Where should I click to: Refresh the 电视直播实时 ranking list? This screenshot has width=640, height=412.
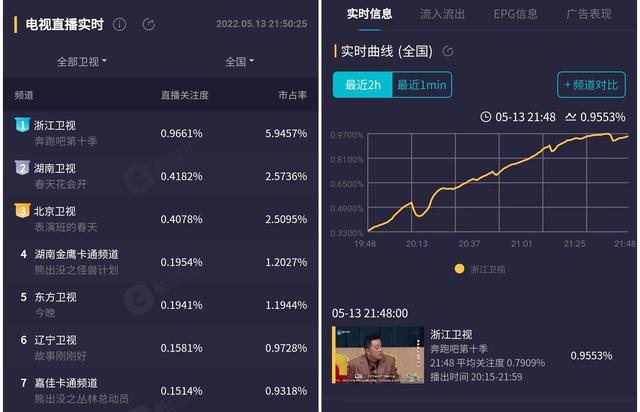point(149,24)
